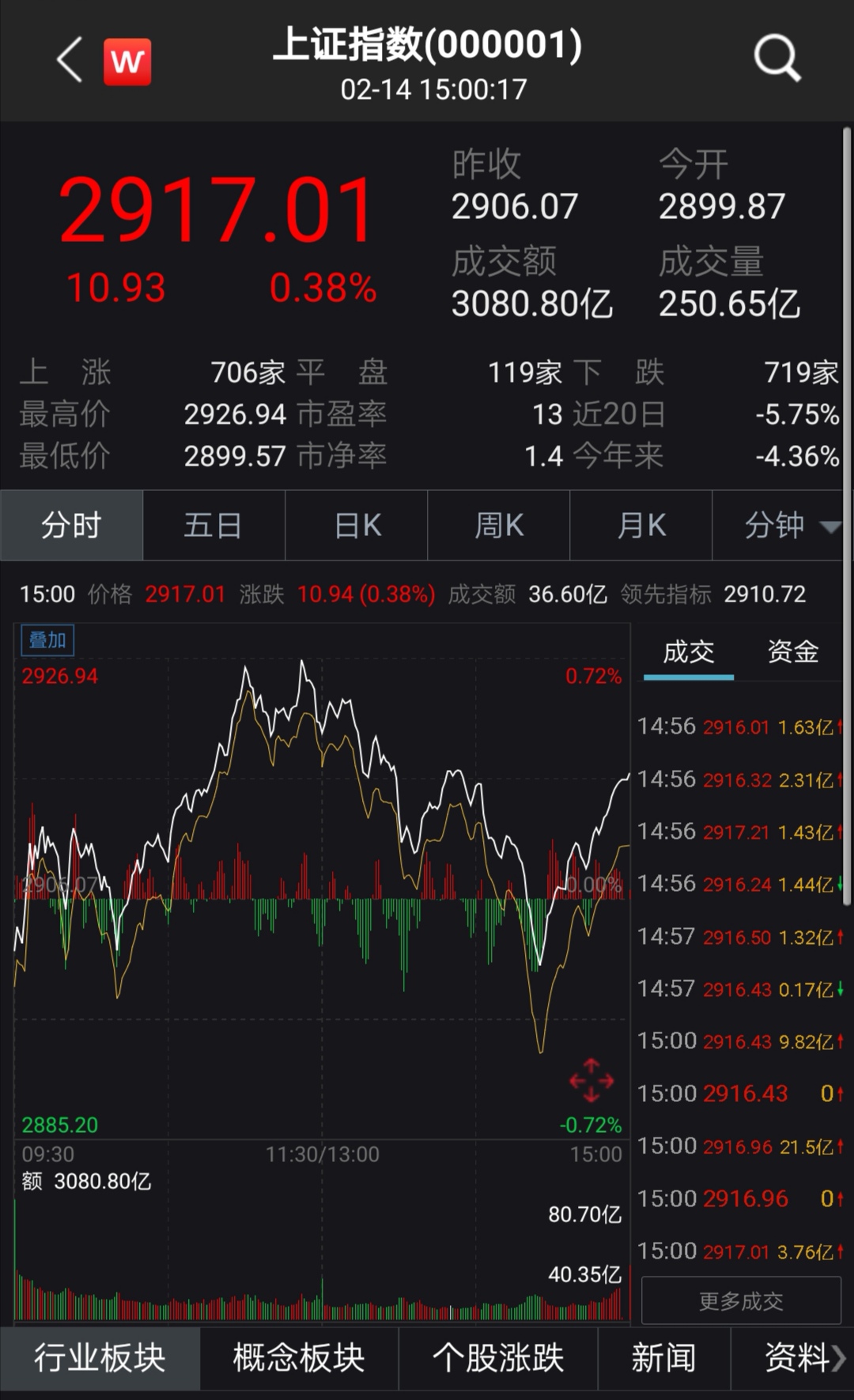Go back using the top-left arrow
The height and width of the screenshot is (1400, 854).
pos(70,60)
